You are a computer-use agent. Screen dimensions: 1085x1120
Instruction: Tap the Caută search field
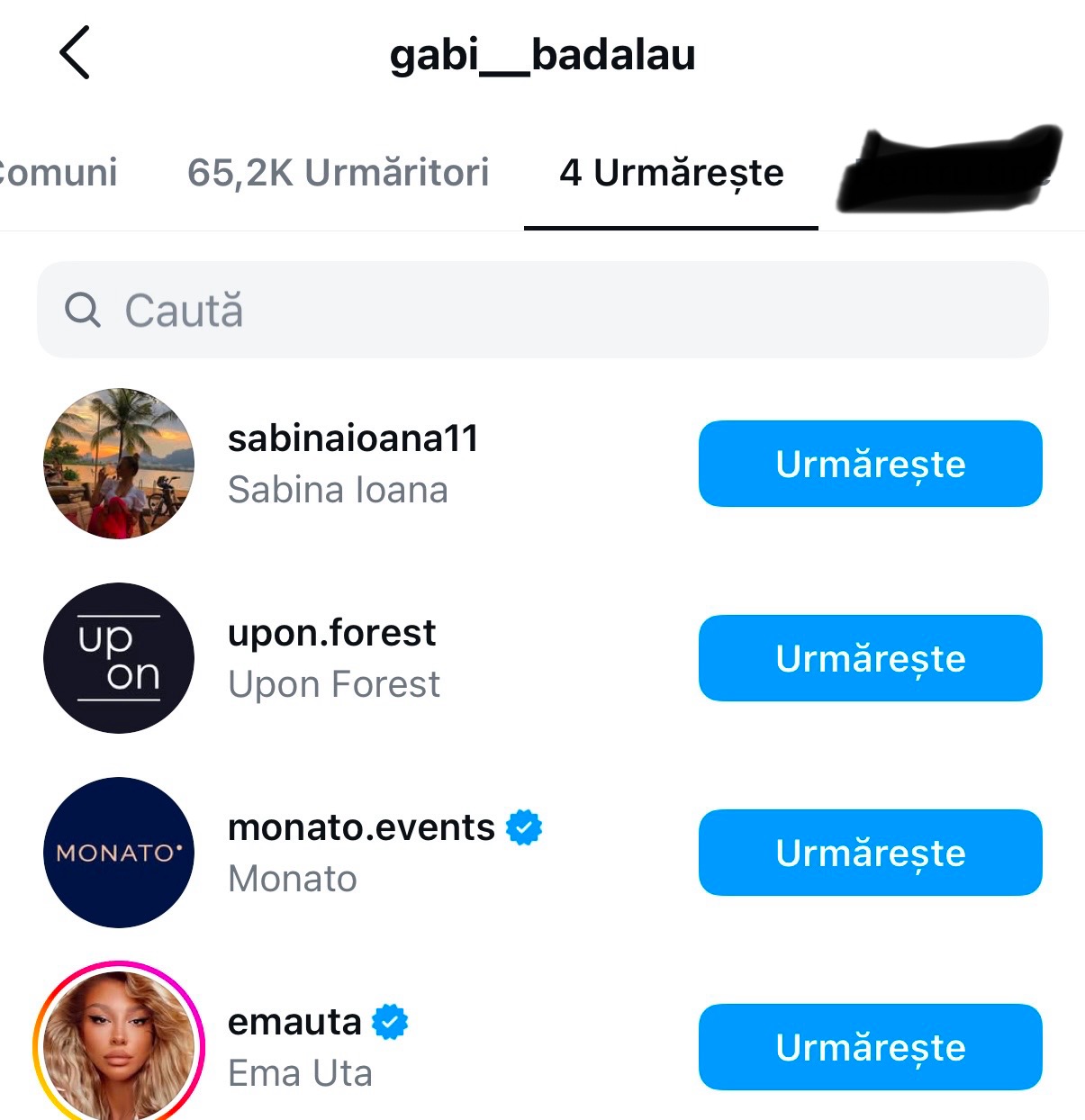[x=542, y=310]
